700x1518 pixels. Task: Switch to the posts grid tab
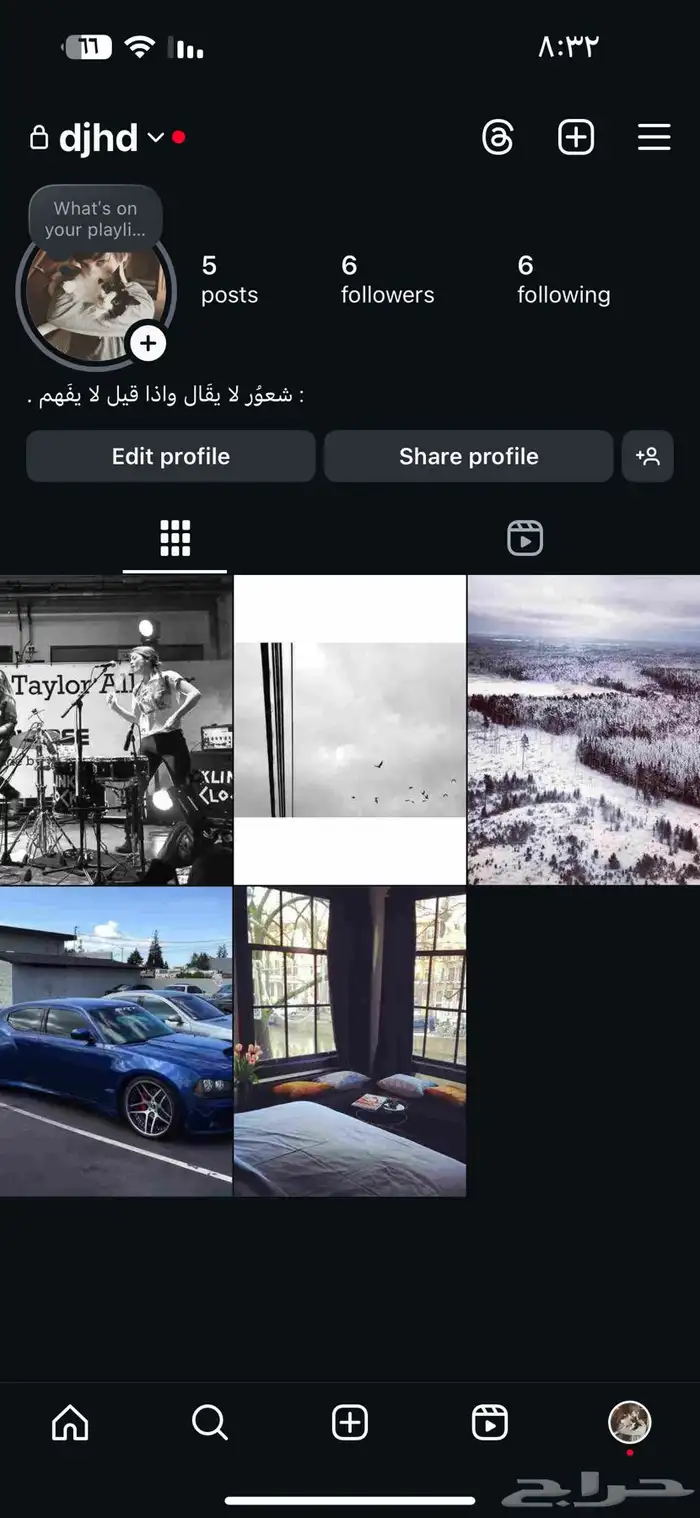pos(175,538)
